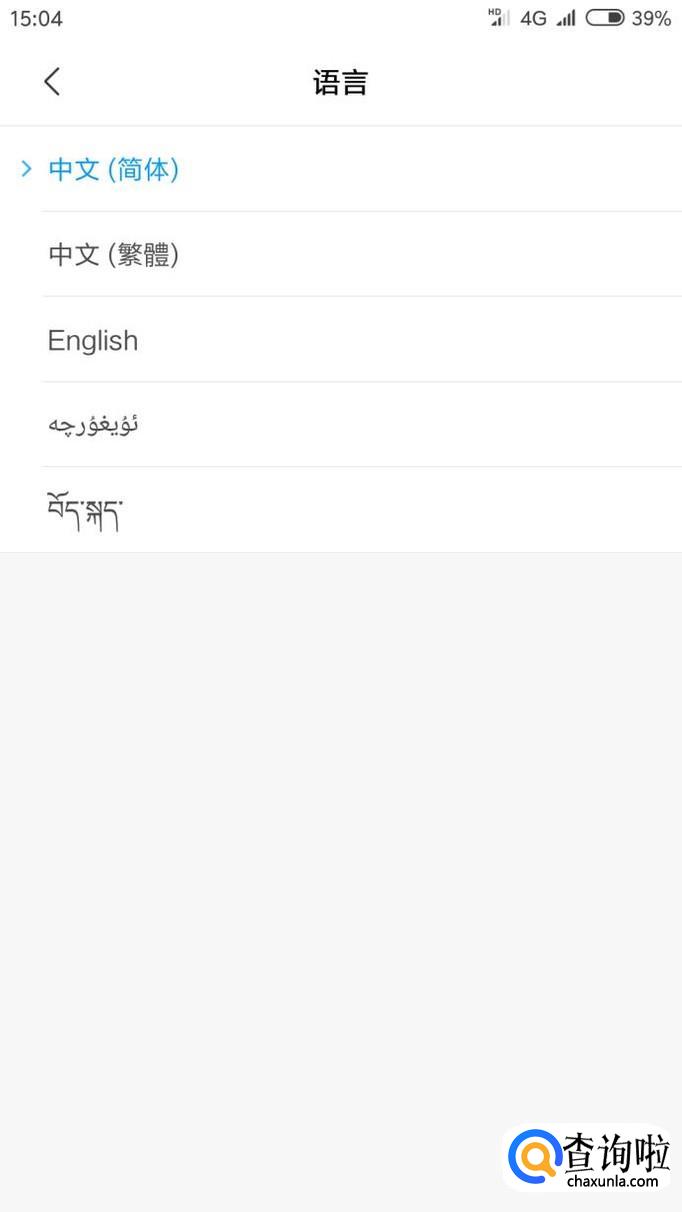Go back from the 语言 screen
The height and width of the screenshot is (1212, 682).
point(52,82)
